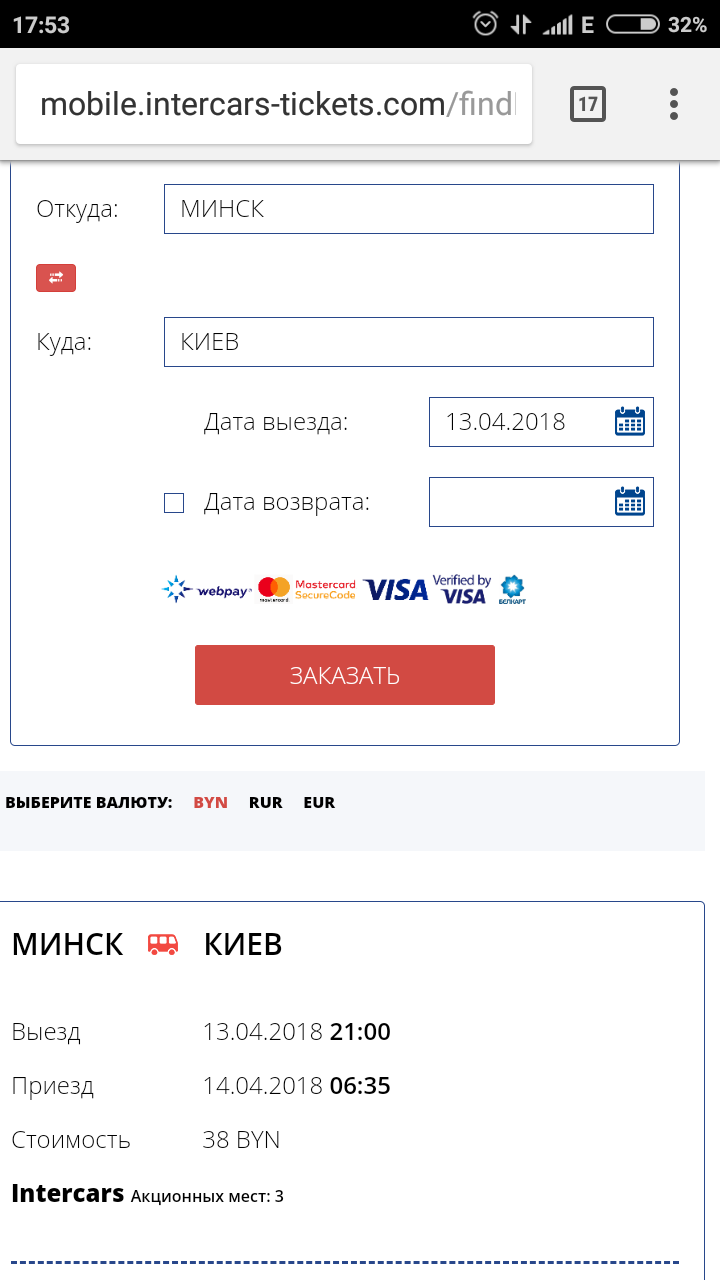Tap the red ЗАКАЗАТЬ button
The height and width of the screenshot is (1280, 720).
pyautogui.click(x=345, y=675)
